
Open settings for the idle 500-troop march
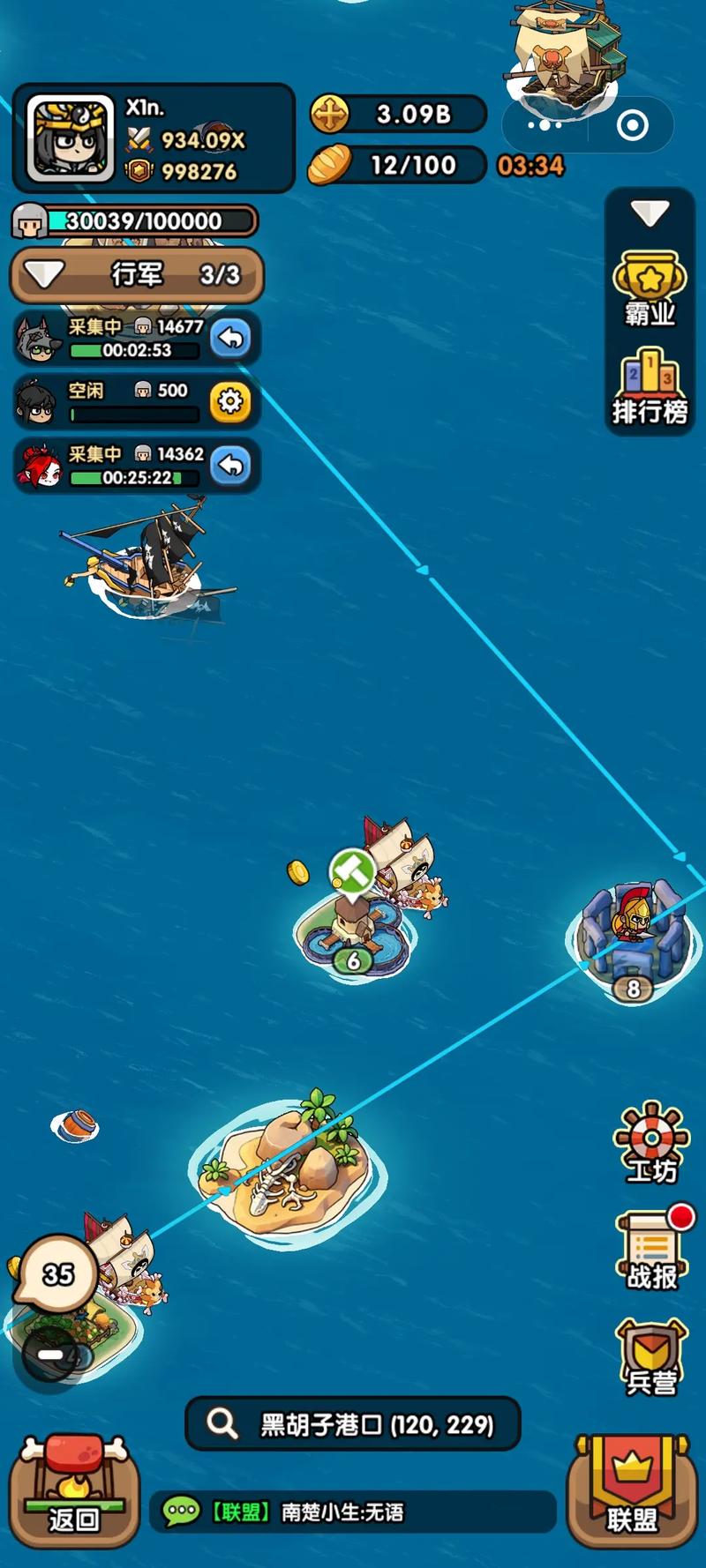click(x=230, y=401)
